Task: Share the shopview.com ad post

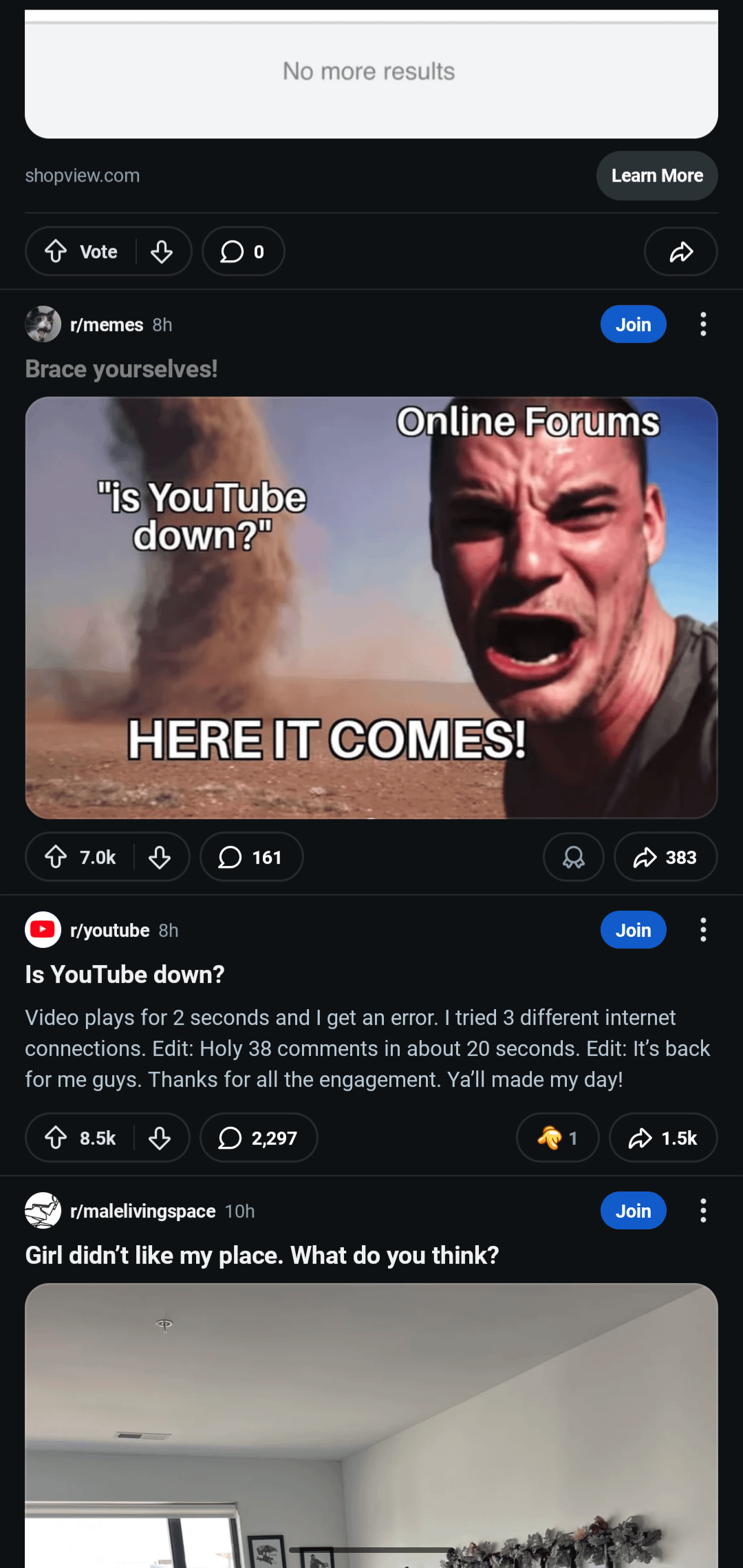Action: (680, 252)
